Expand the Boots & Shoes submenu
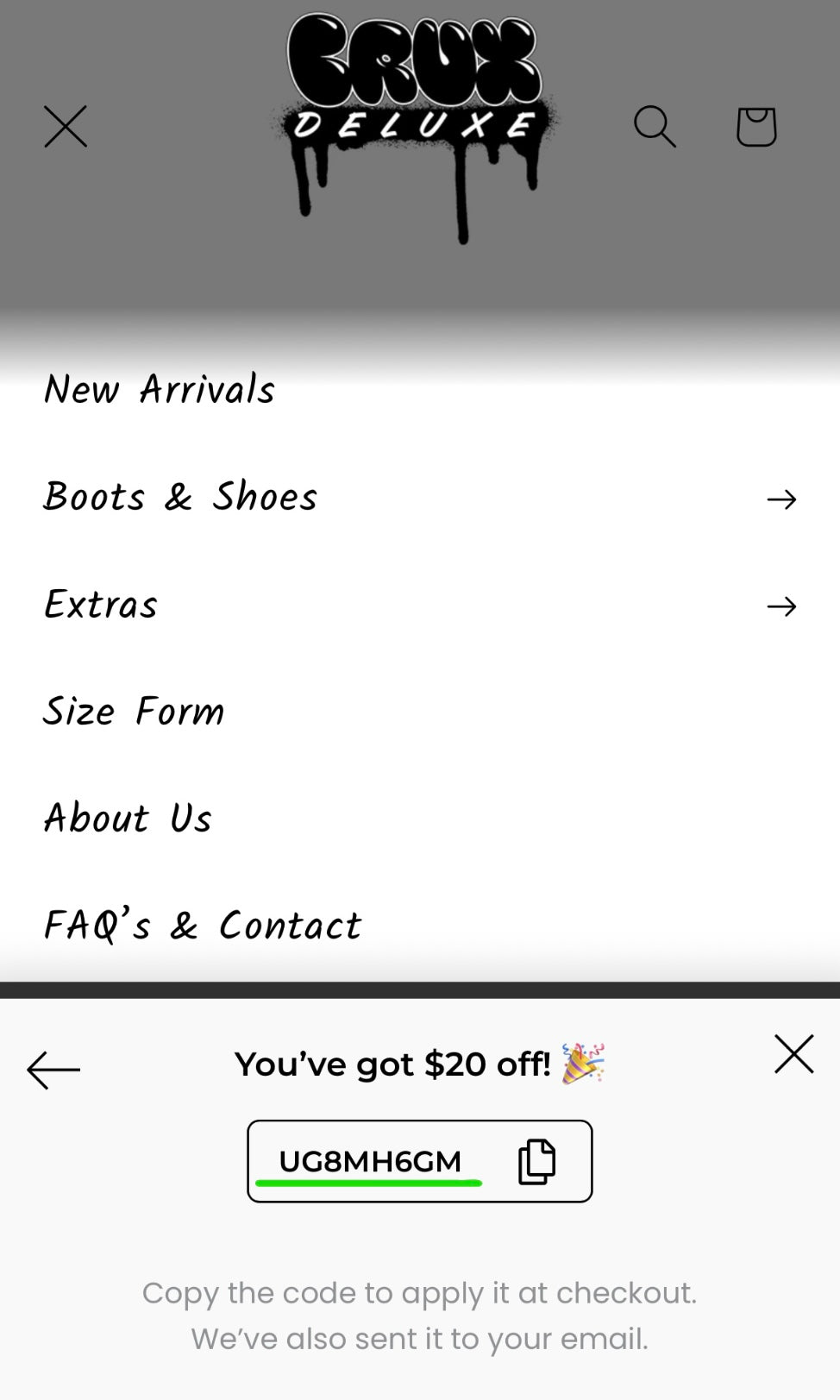The width and height of the screenshot is (840, 1400). [781, 499]
